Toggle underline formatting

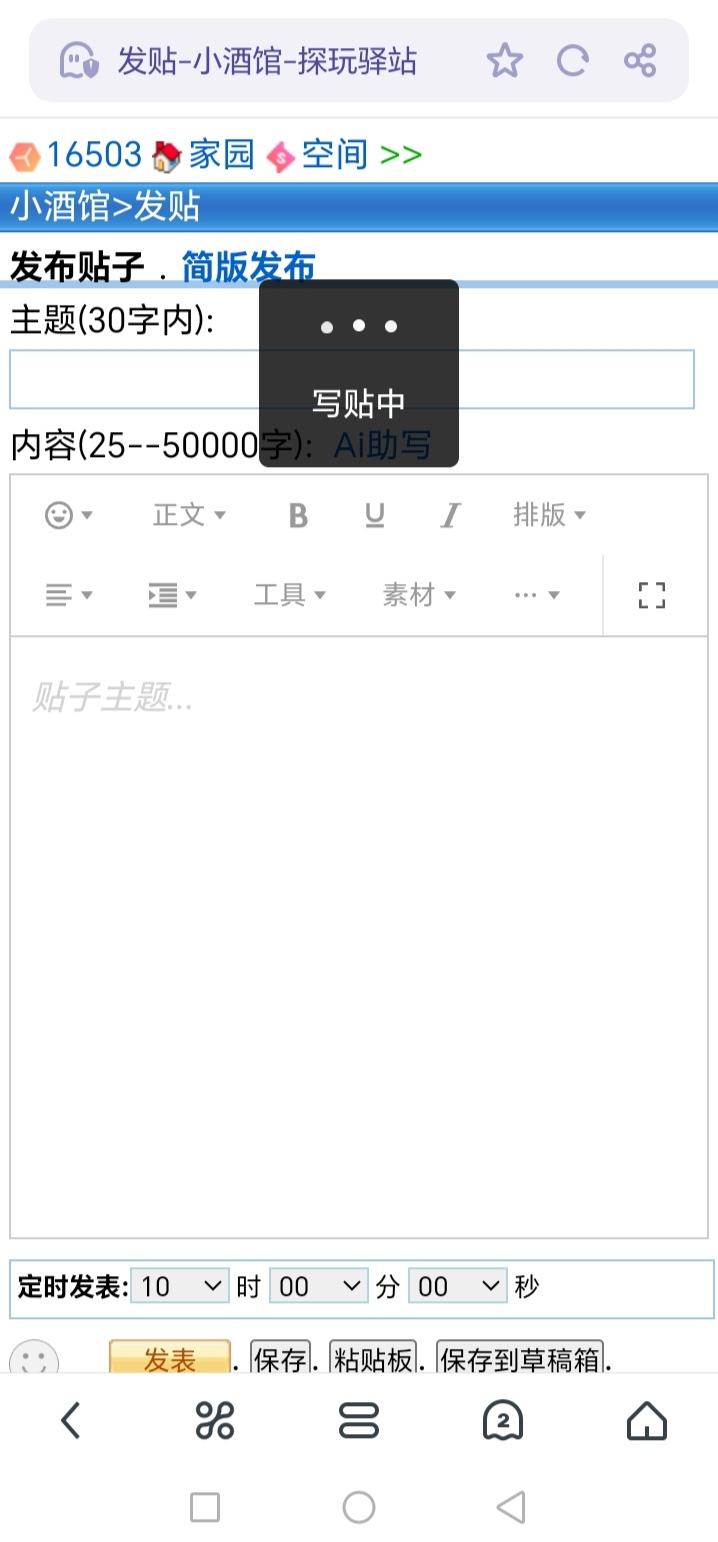pyautogui.click(x=375, y=515)
